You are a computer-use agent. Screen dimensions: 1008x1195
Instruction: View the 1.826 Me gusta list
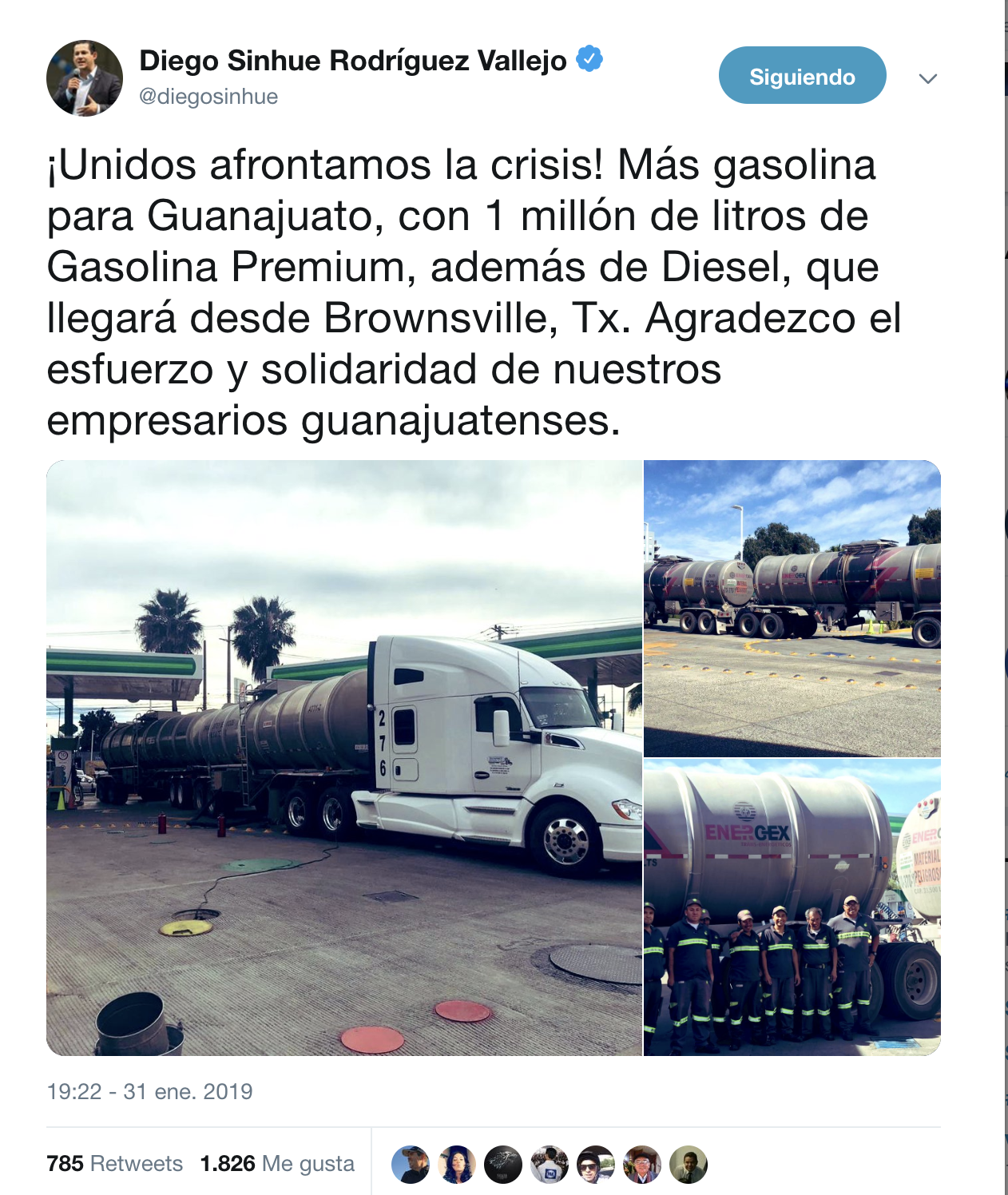tap(277, 1163)
